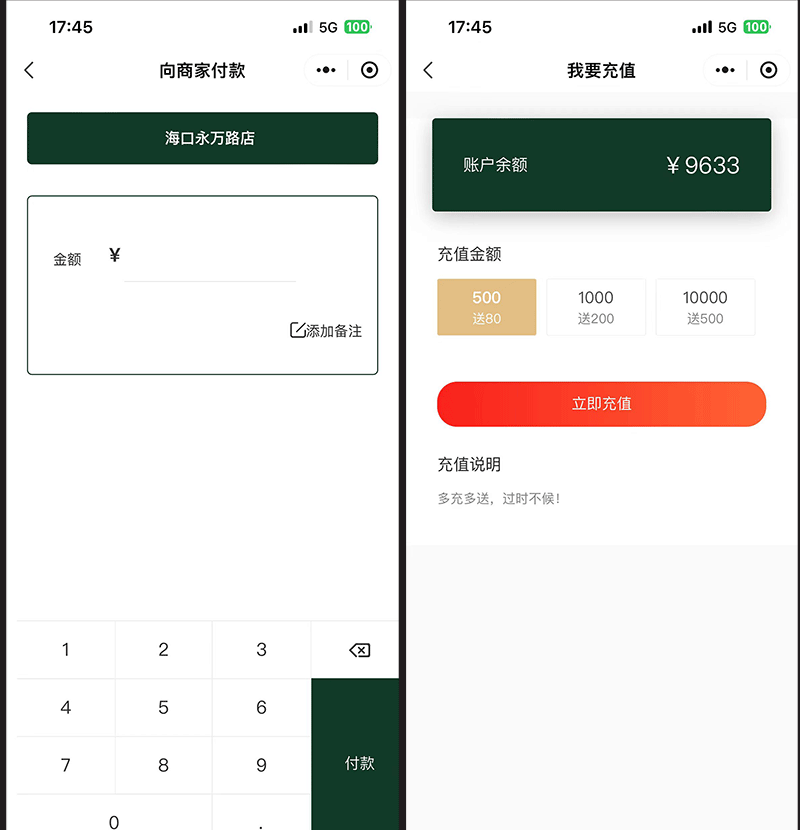Close the mini program on 我要充值 page
800x830 pixels.
(x=768, y=70)
